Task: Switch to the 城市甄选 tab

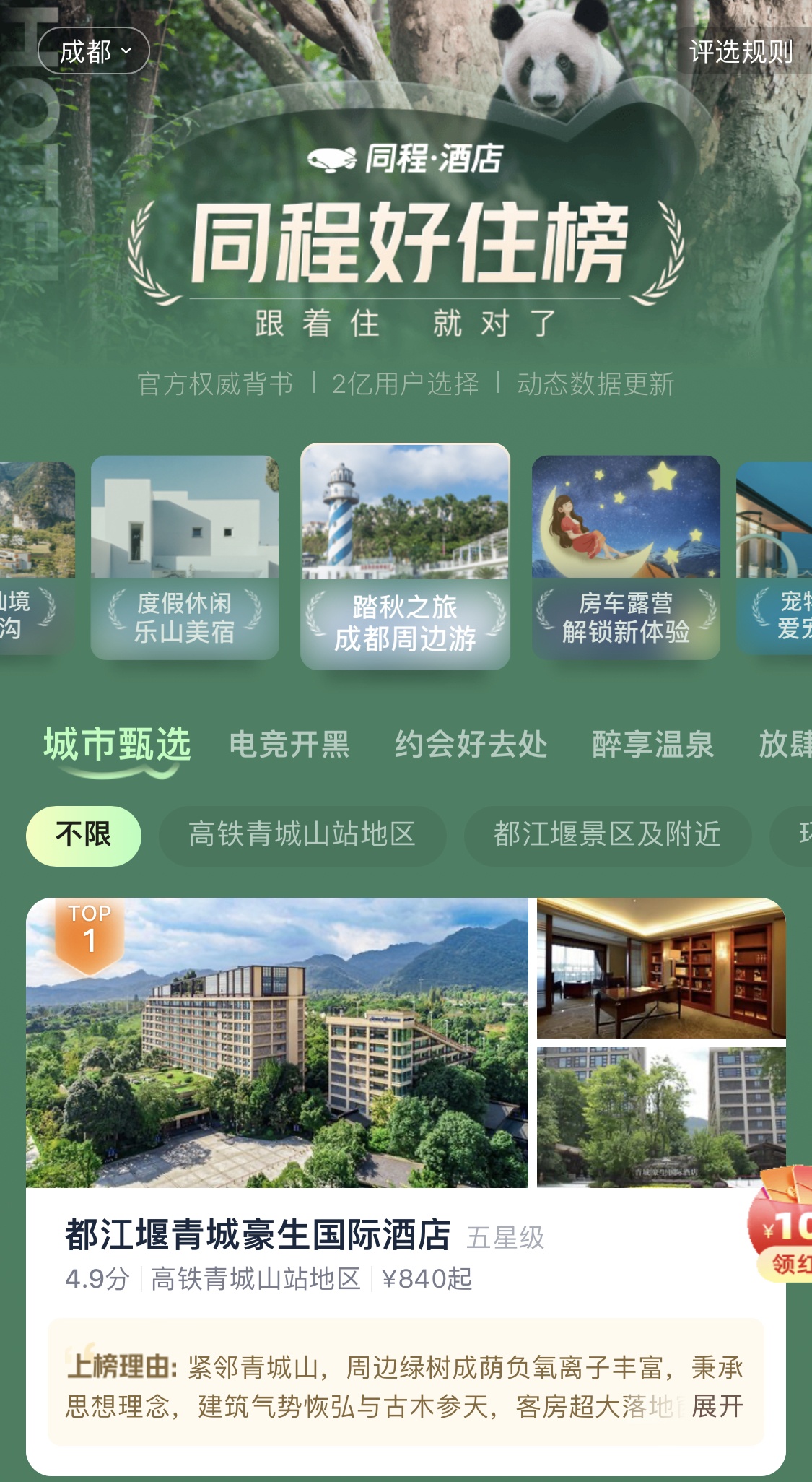Action: point(117,744)
